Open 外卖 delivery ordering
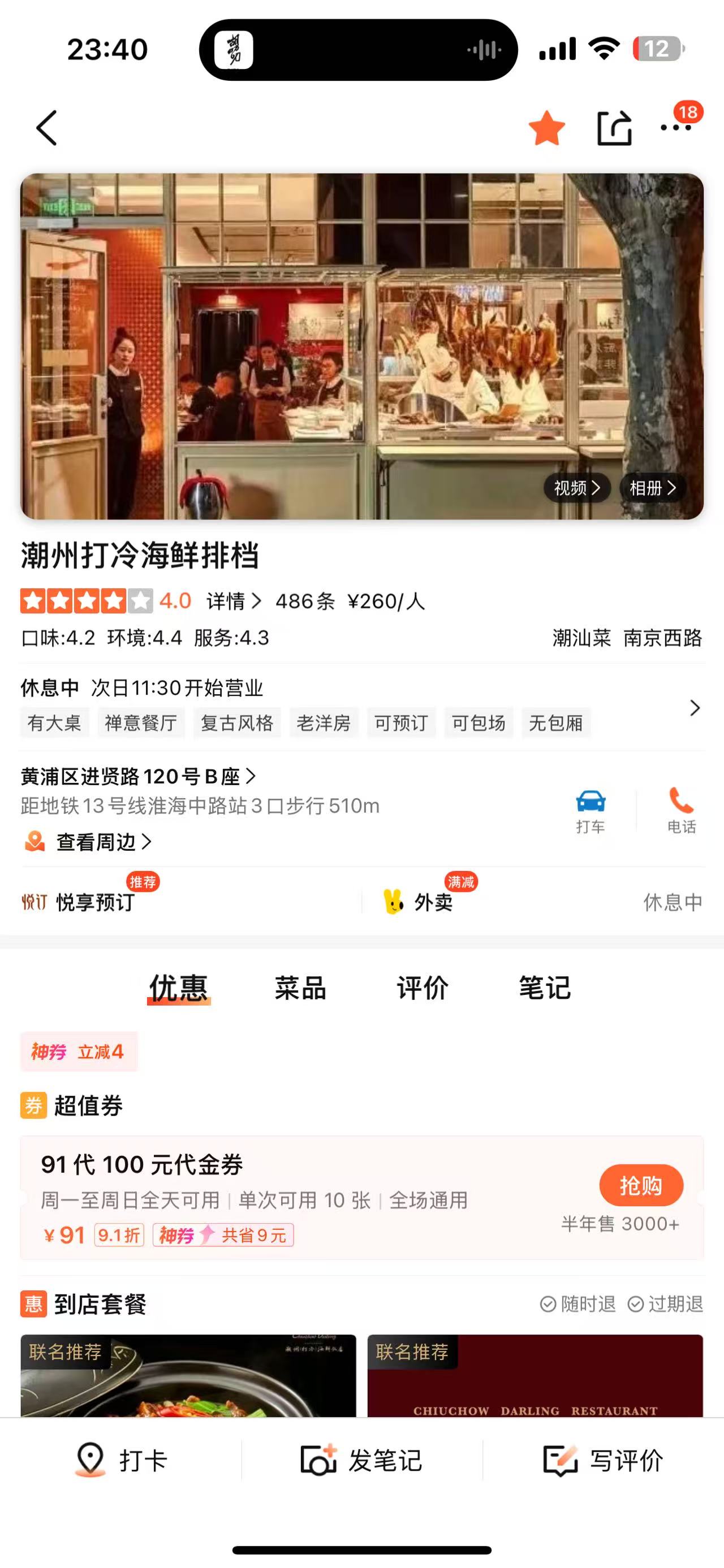The width and height of the screenshot is (724, 1568). point(432,902)
